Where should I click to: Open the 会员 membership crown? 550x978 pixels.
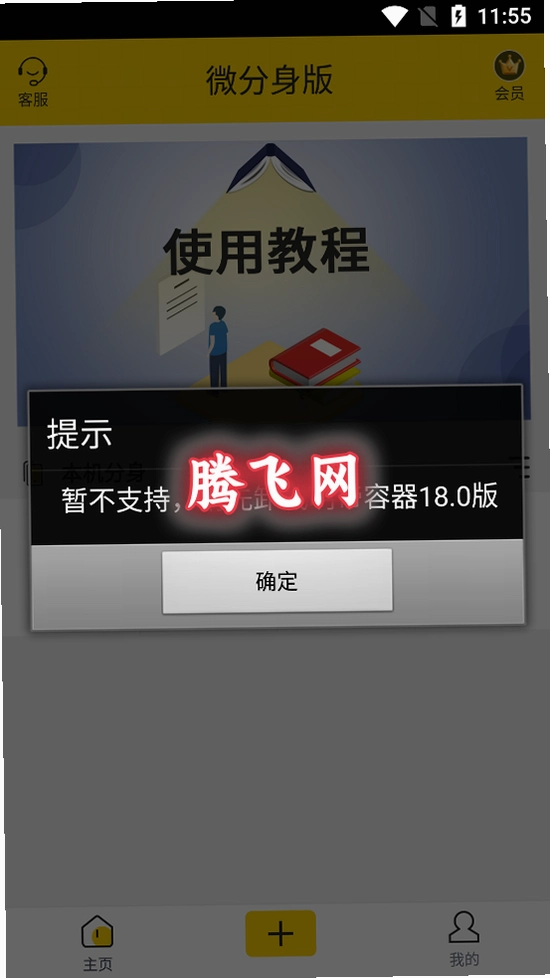[x=509, y=76]
